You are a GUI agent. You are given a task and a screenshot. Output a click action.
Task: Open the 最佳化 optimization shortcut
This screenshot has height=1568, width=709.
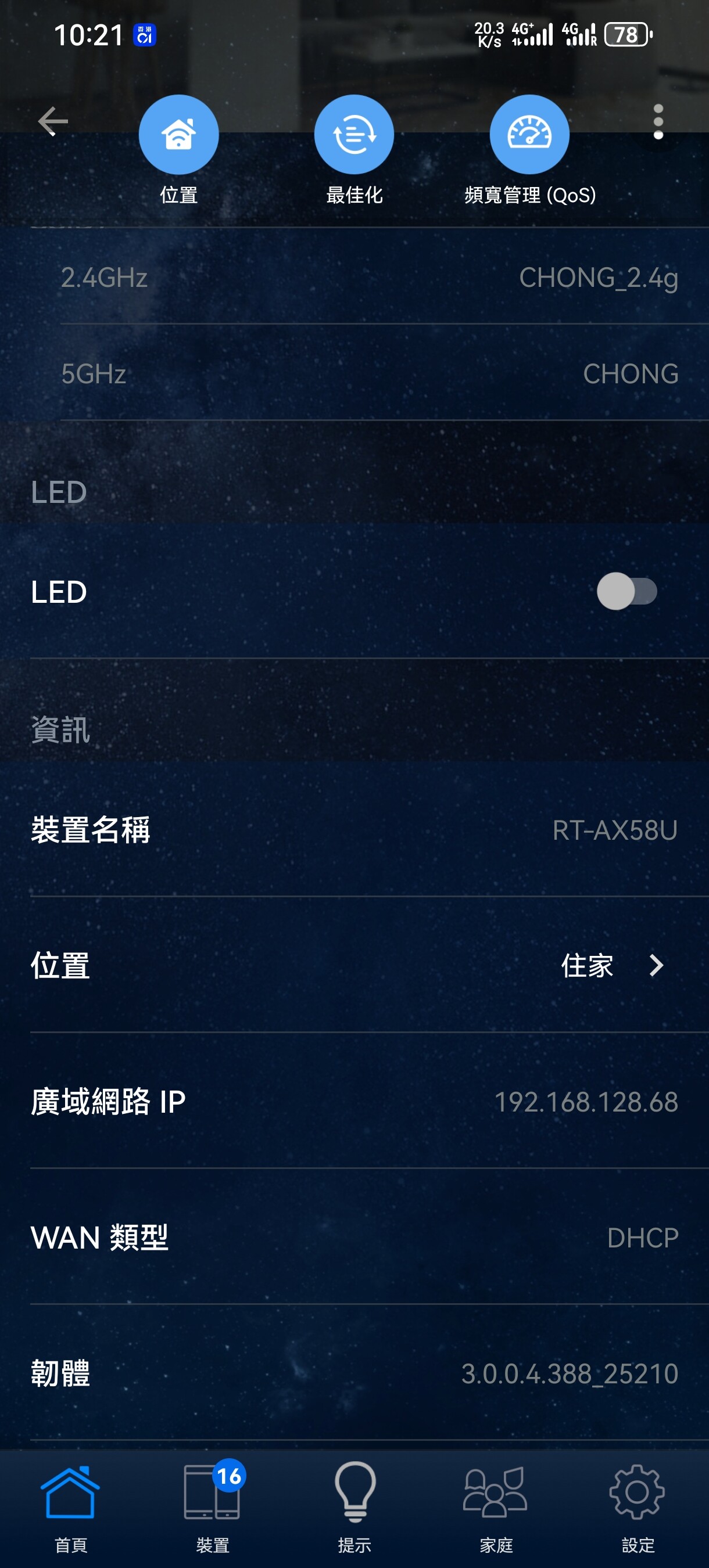click(x=354, y=135)
